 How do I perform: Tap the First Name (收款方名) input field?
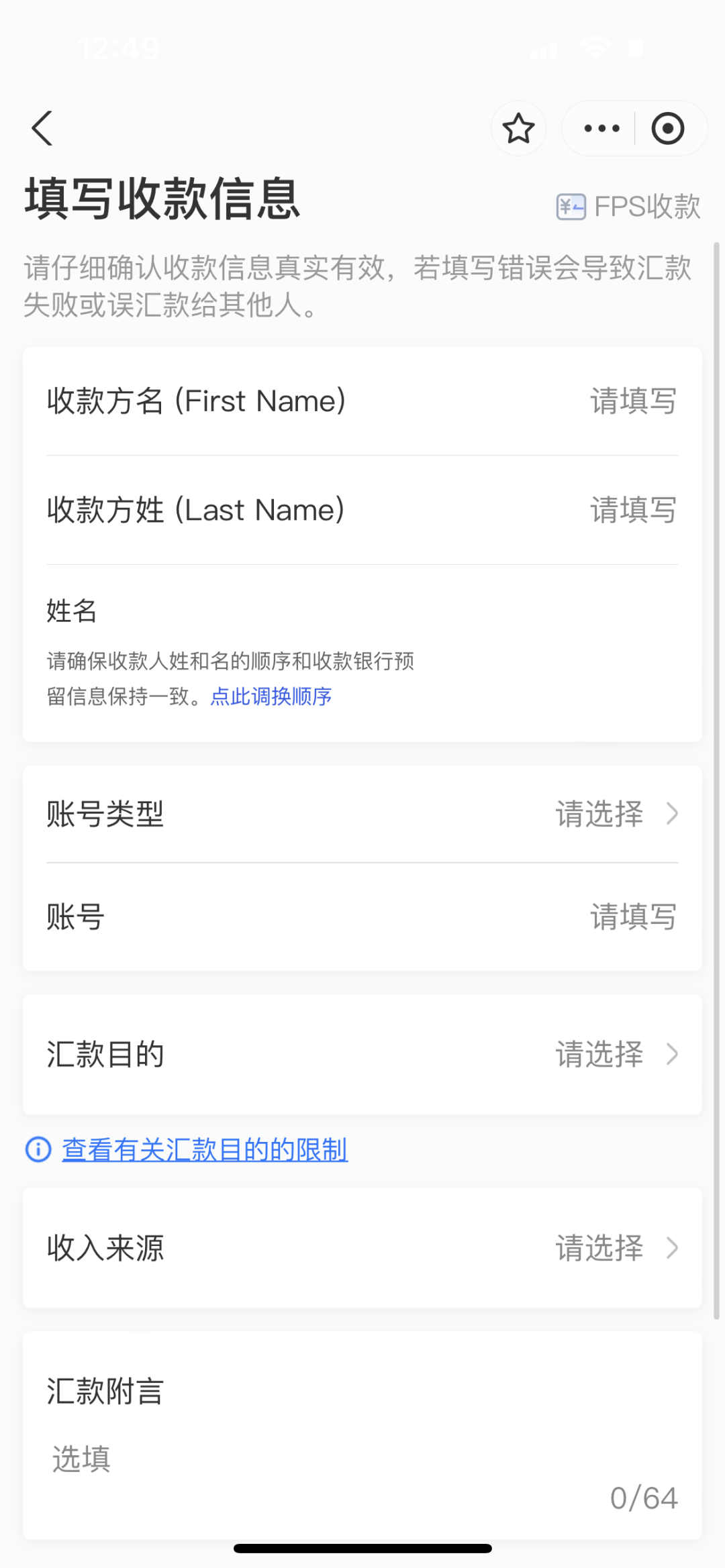pos(362,401)
